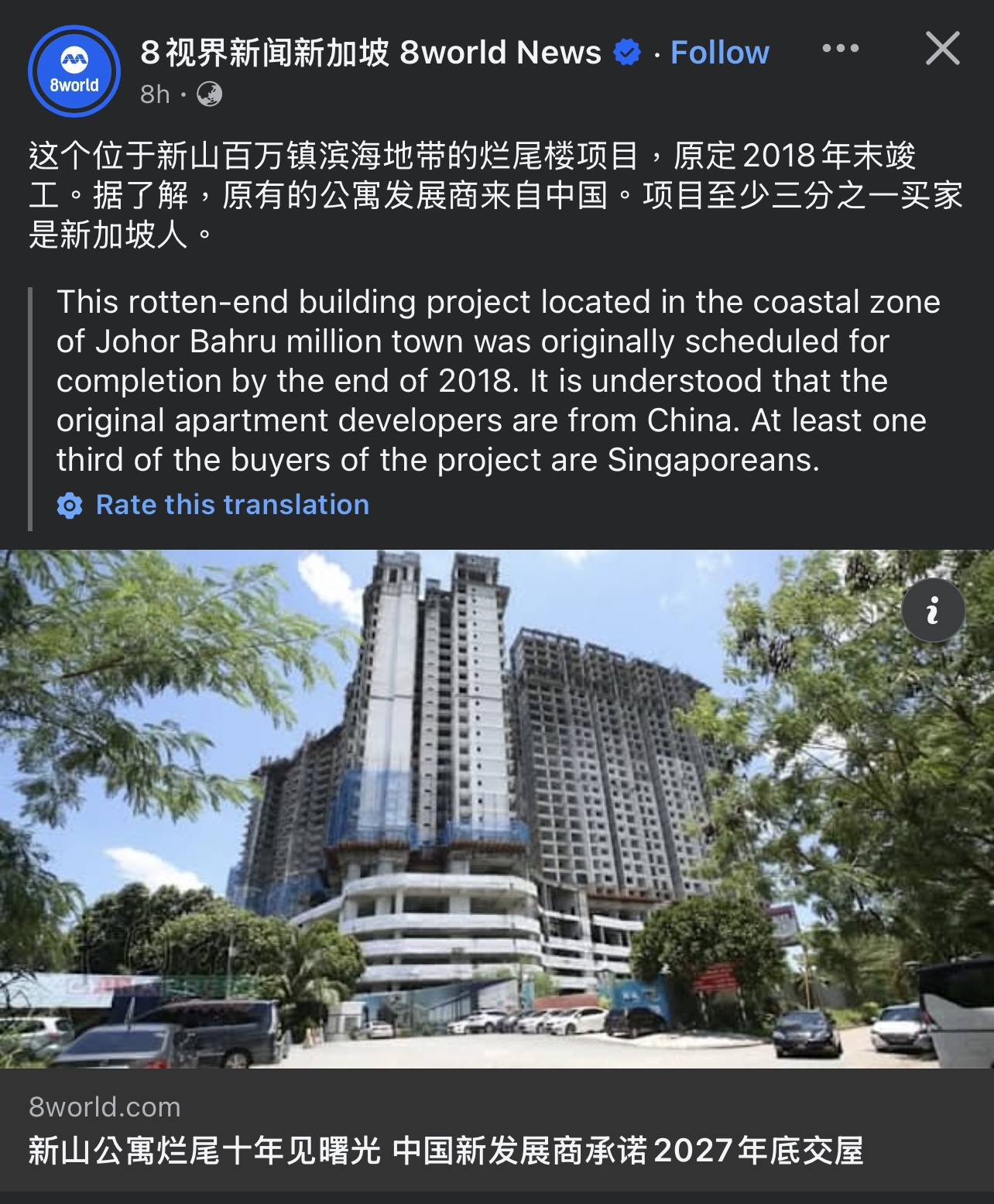Open 8world News page name
Screen dimensions: 994x1204
point(370,53)
